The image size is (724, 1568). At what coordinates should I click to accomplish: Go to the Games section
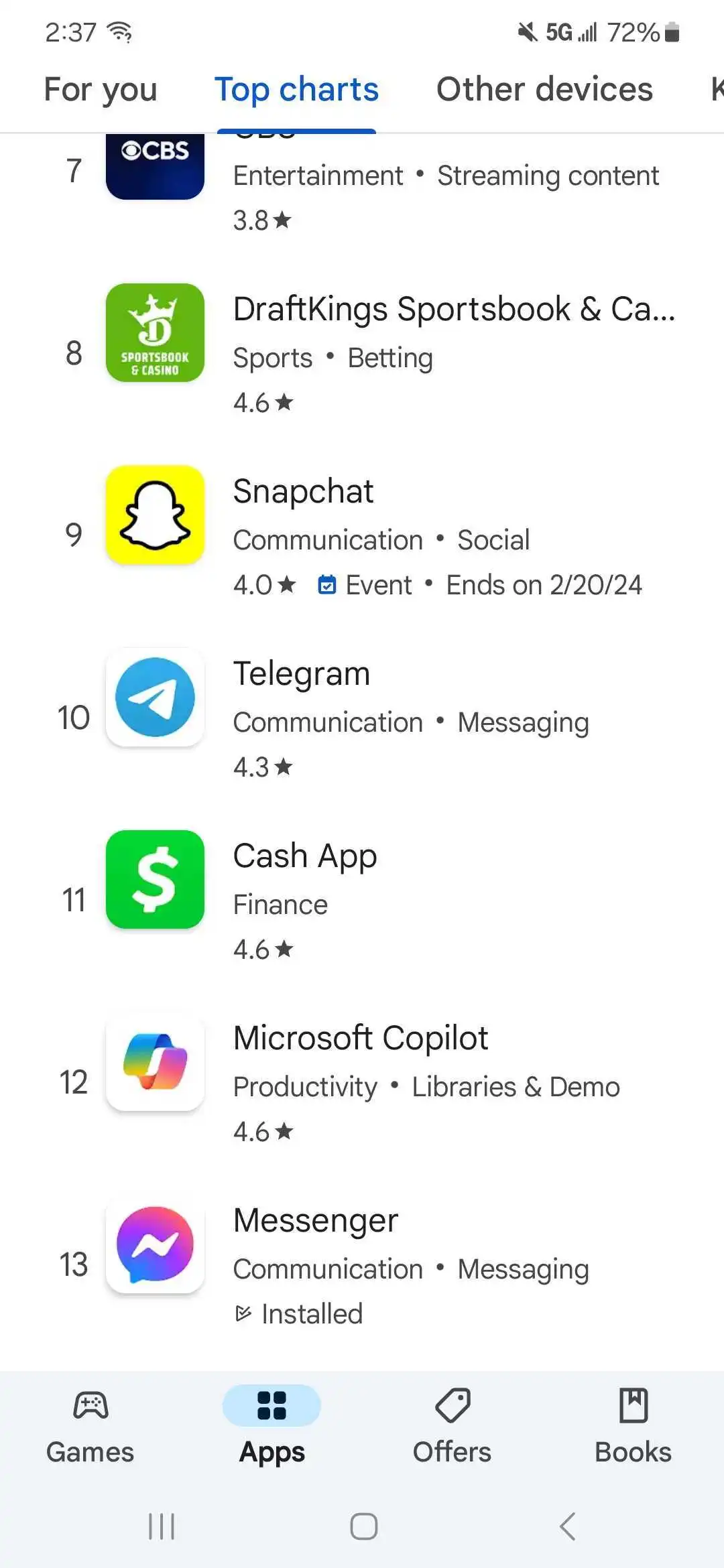90,1425
